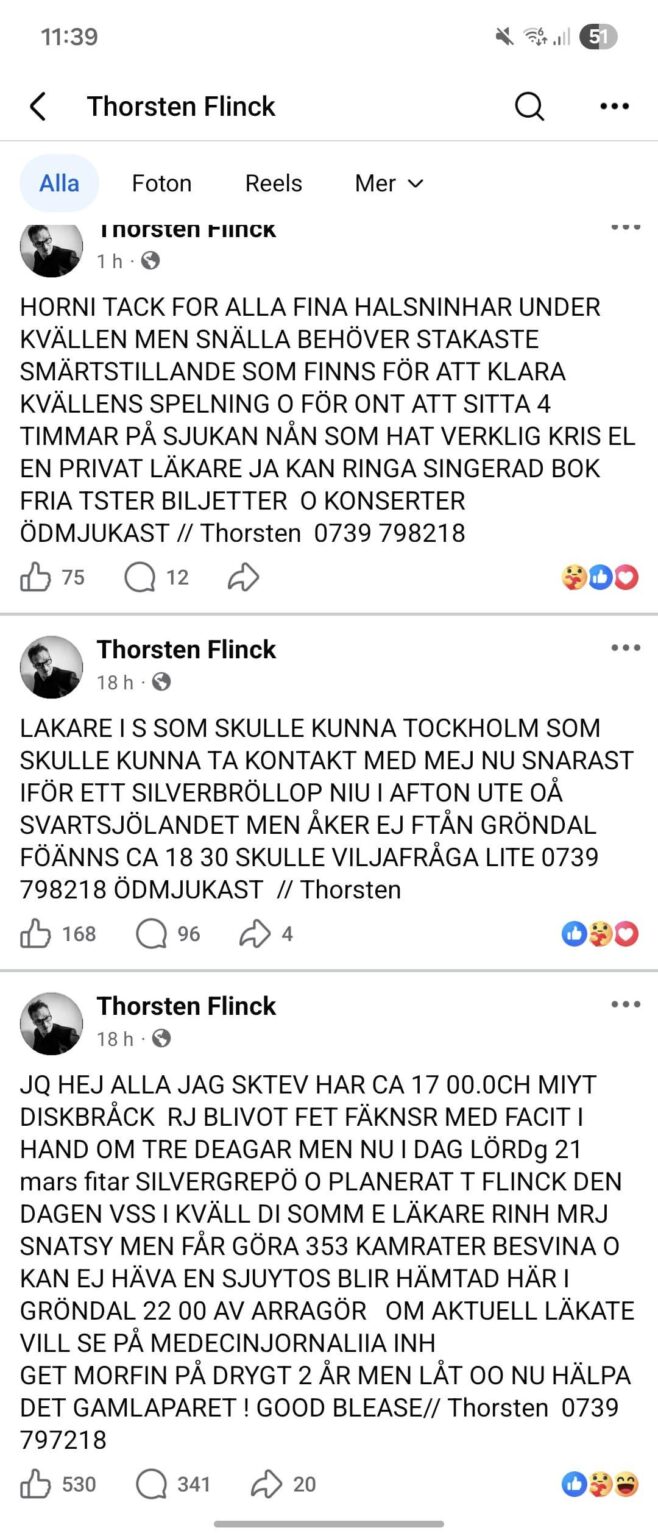Share the HORNI TACK post

[244, 577]
